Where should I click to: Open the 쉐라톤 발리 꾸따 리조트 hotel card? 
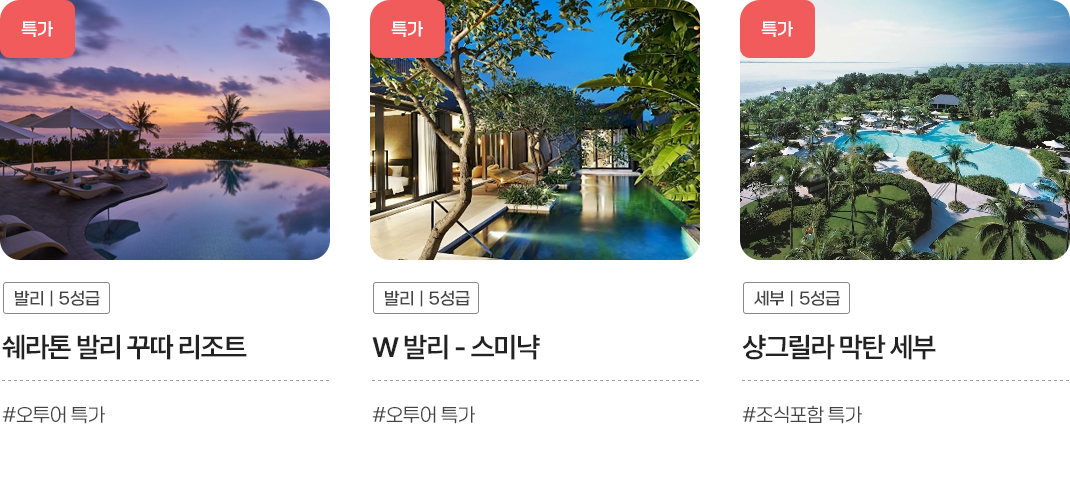pos(125,348)
